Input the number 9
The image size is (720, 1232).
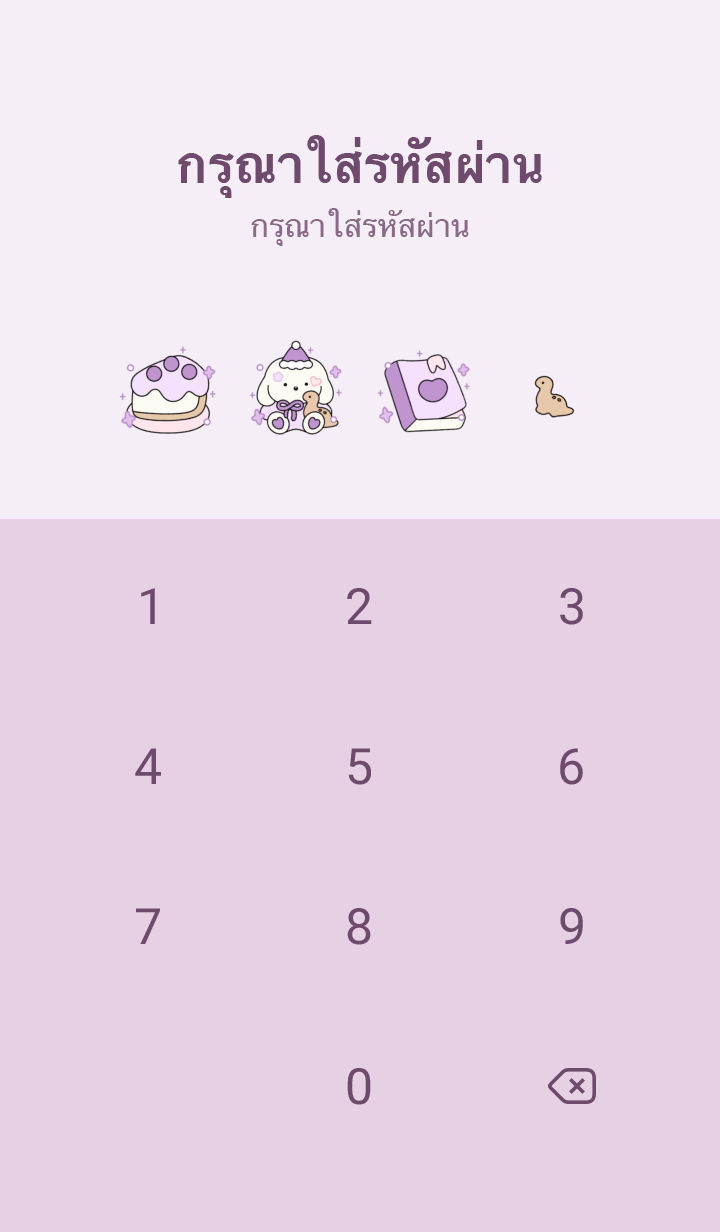[571, 927]
